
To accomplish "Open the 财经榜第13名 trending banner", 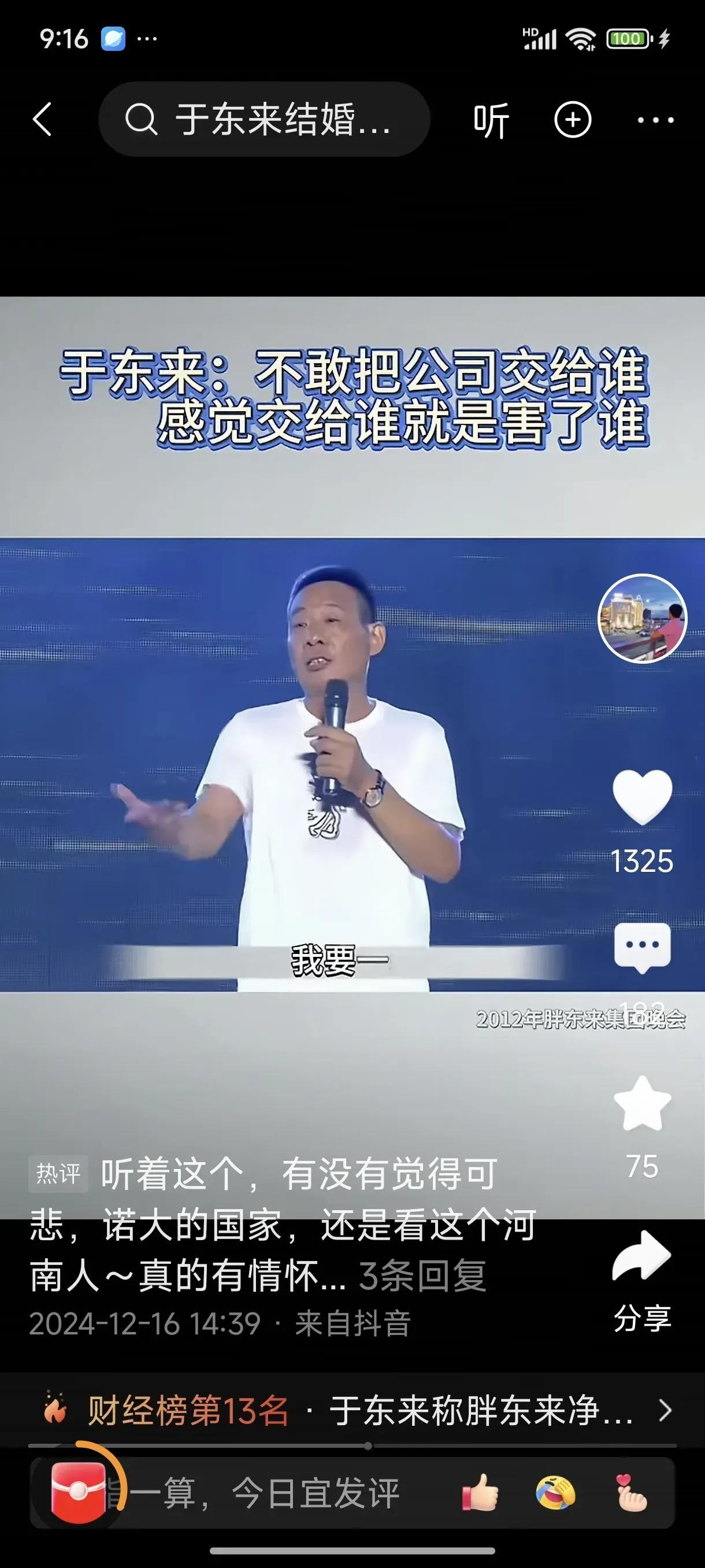I will coord(353,1411).
